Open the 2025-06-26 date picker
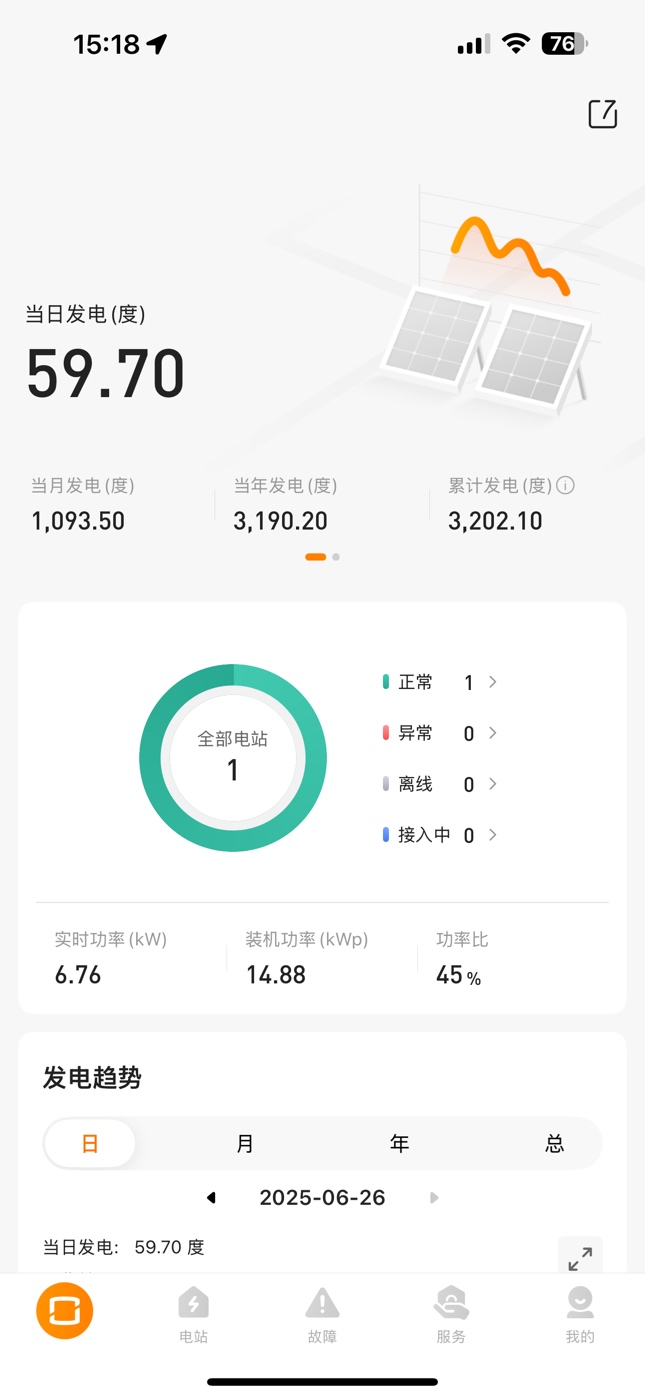This screenshot has width=645, height=1398. (322, 1198)
